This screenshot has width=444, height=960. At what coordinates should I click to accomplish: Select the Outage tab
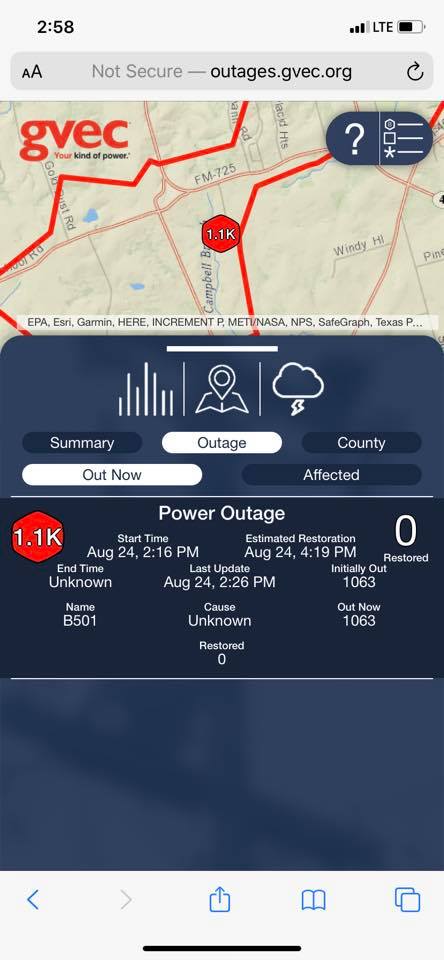[222, 443]
